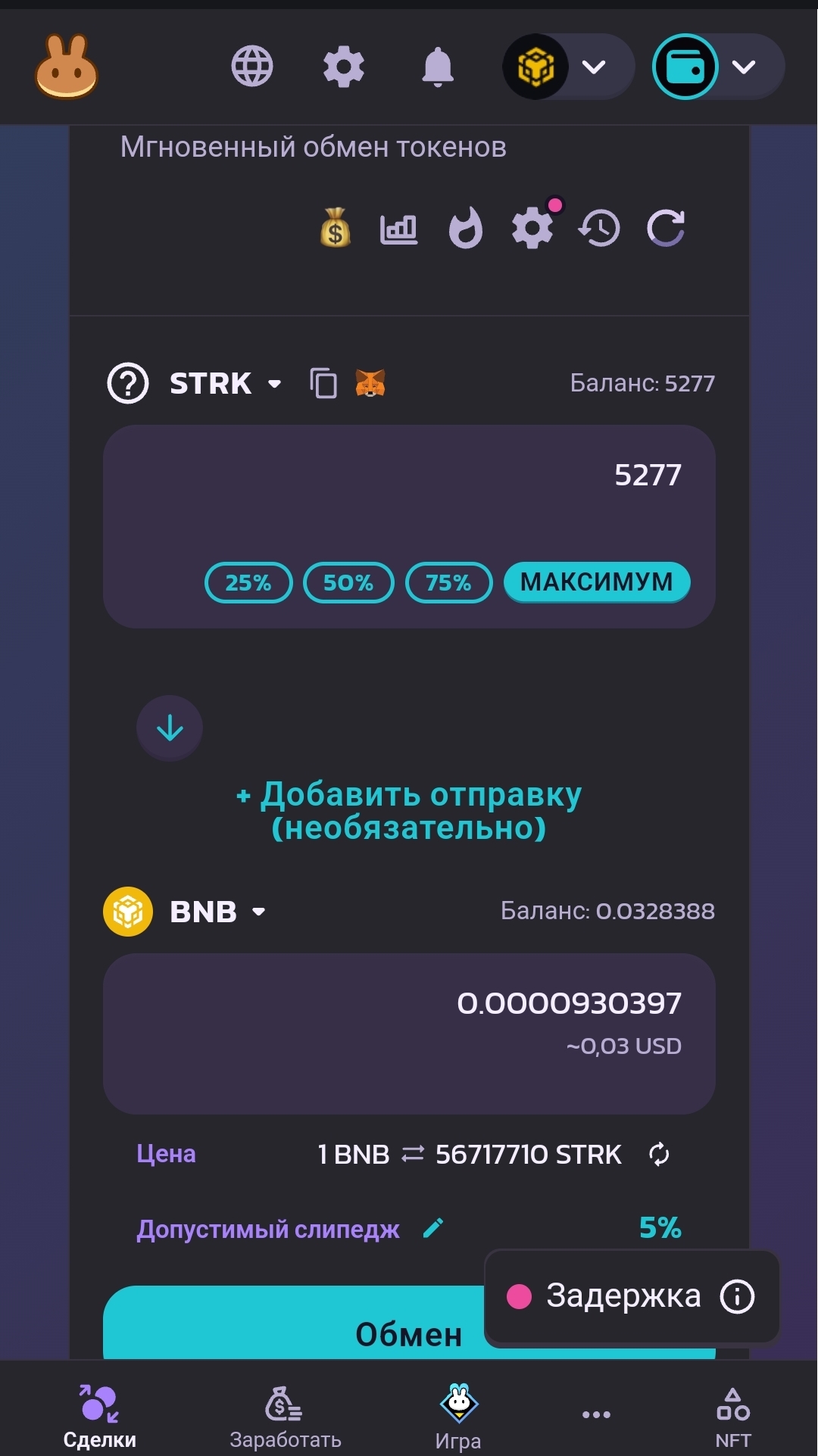The height and width of the screenshot is (1456, 818).
Task: Open swap settings gear with pink dot
Action: [532, 228]
